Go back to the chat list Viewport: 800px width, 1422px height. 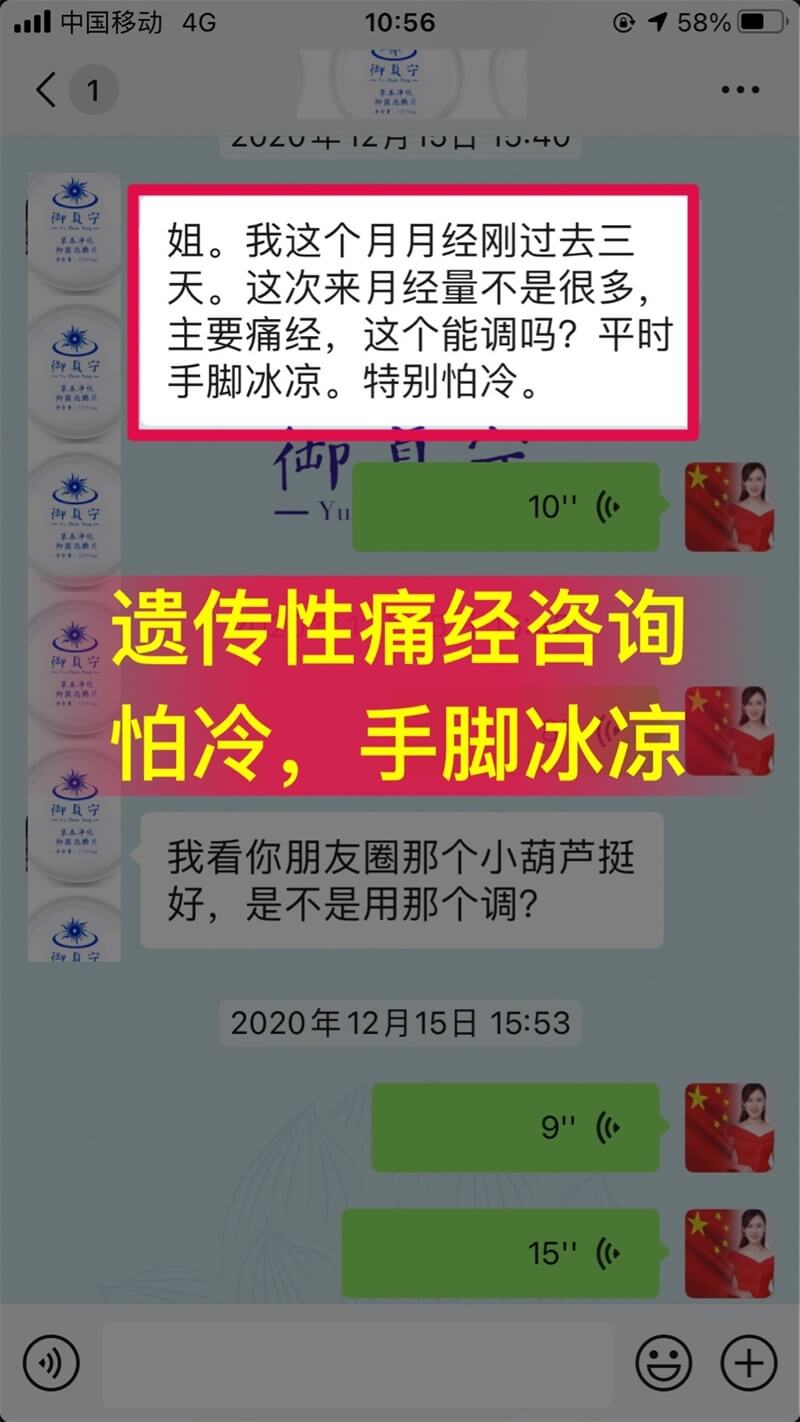tap(46, 91)
